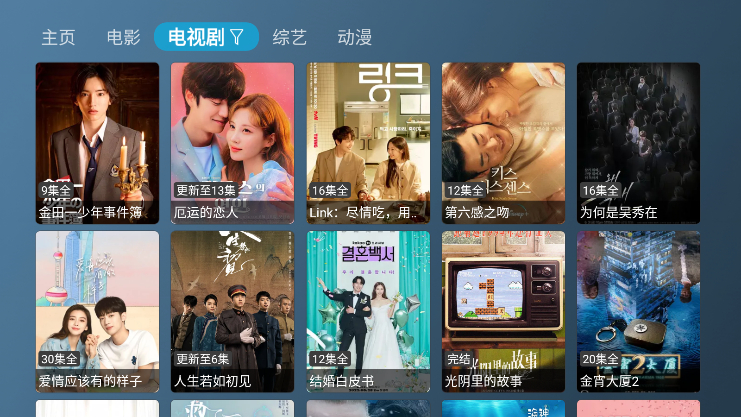View details for 为何是吴秀在
The width and height of the screenshot is (741, 417).
[638, 143]
